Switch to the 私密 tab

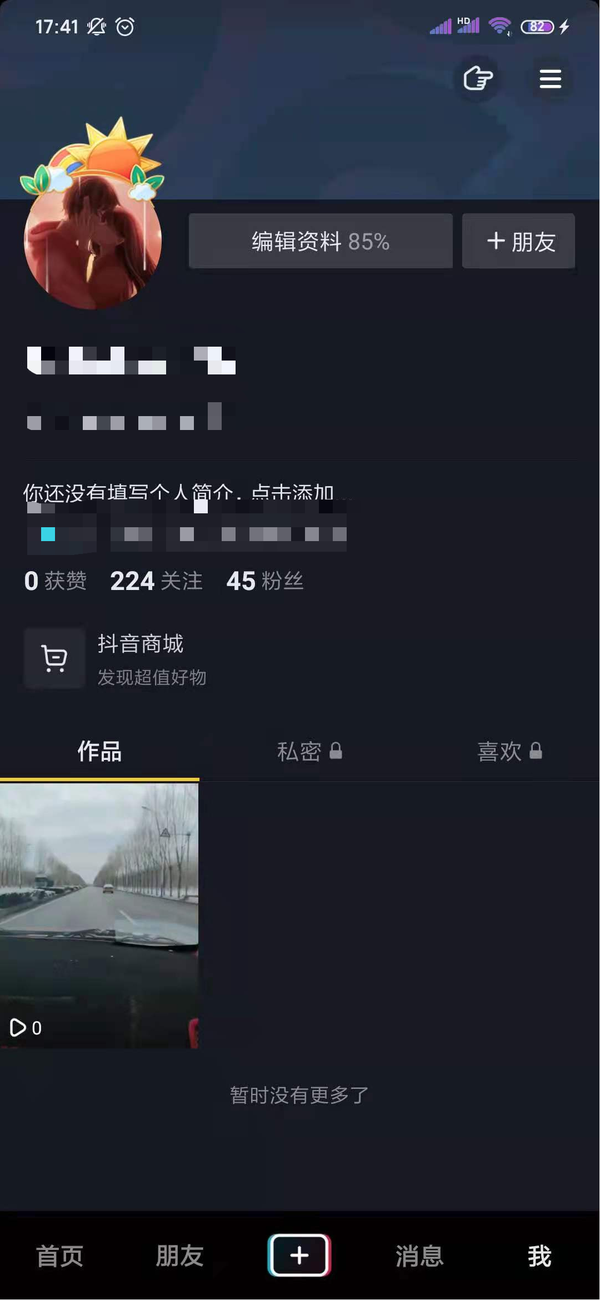click(x=309, y=751)
